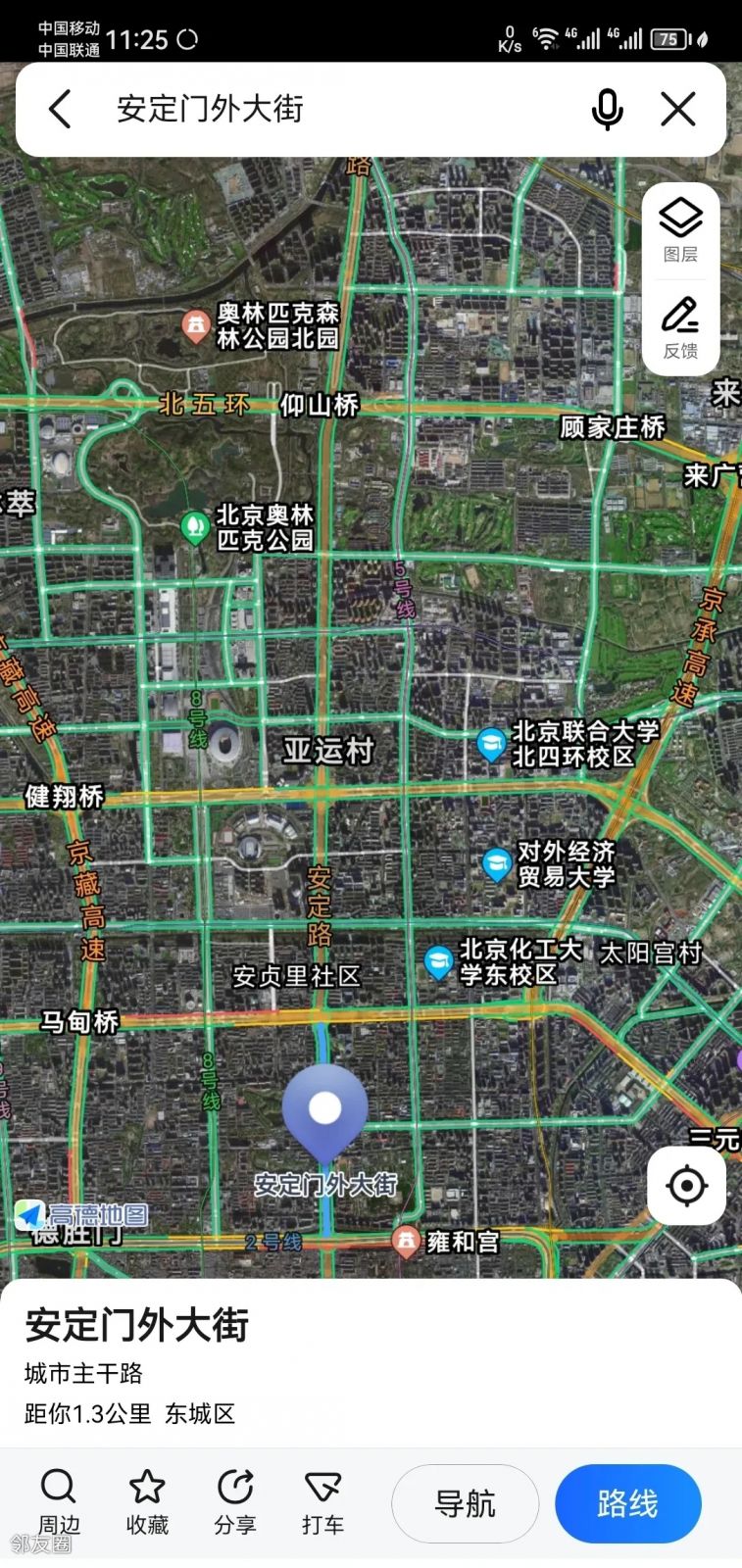Clear the search with the X button
The height and width of the screenshot is (1568, 742).
click(x=678, y=109)
